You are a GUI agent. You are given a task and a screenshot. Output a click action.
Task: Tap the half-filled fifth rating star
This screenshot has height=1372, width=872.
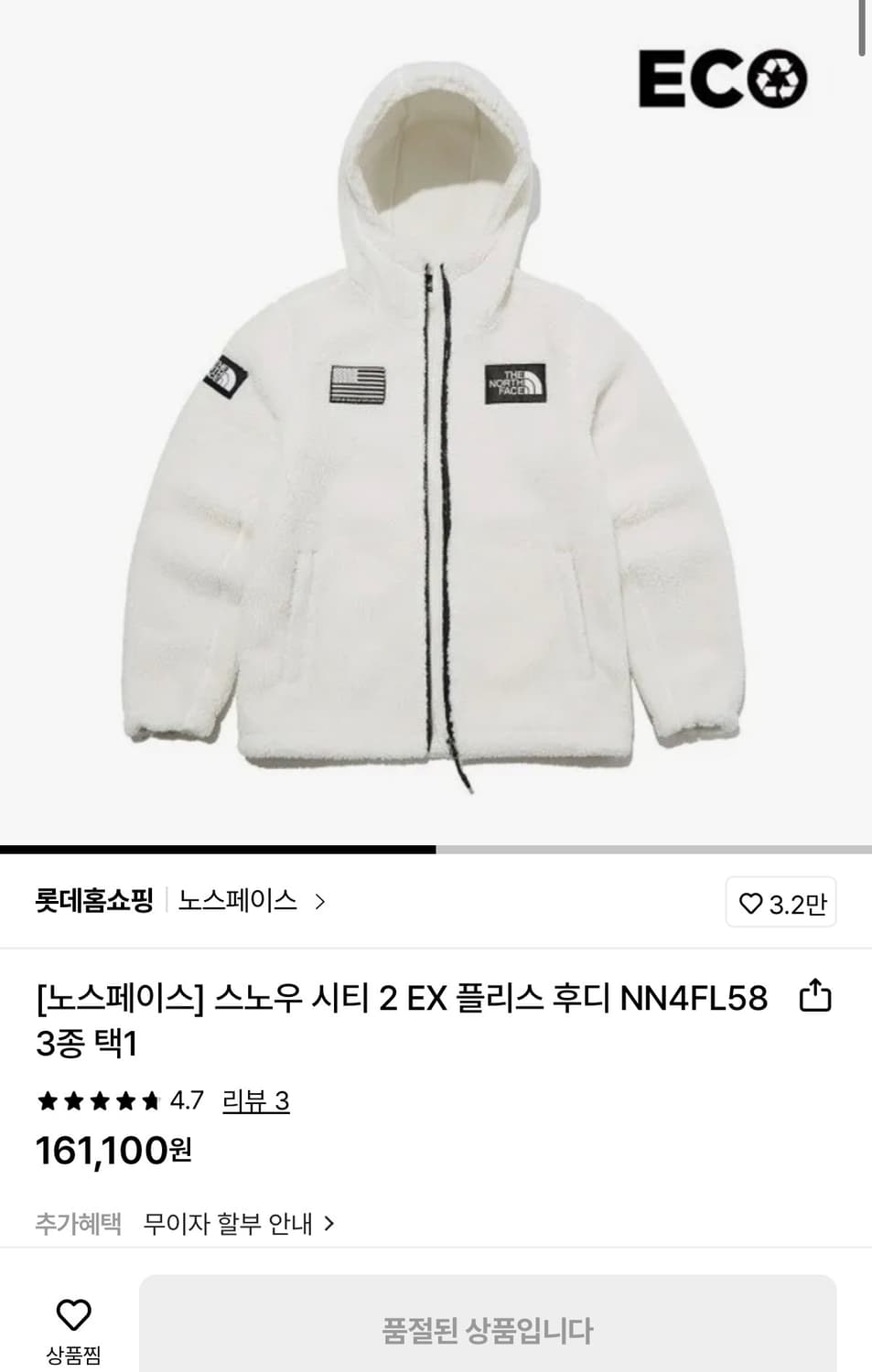pyautogui.click(x=150, y=1102)
